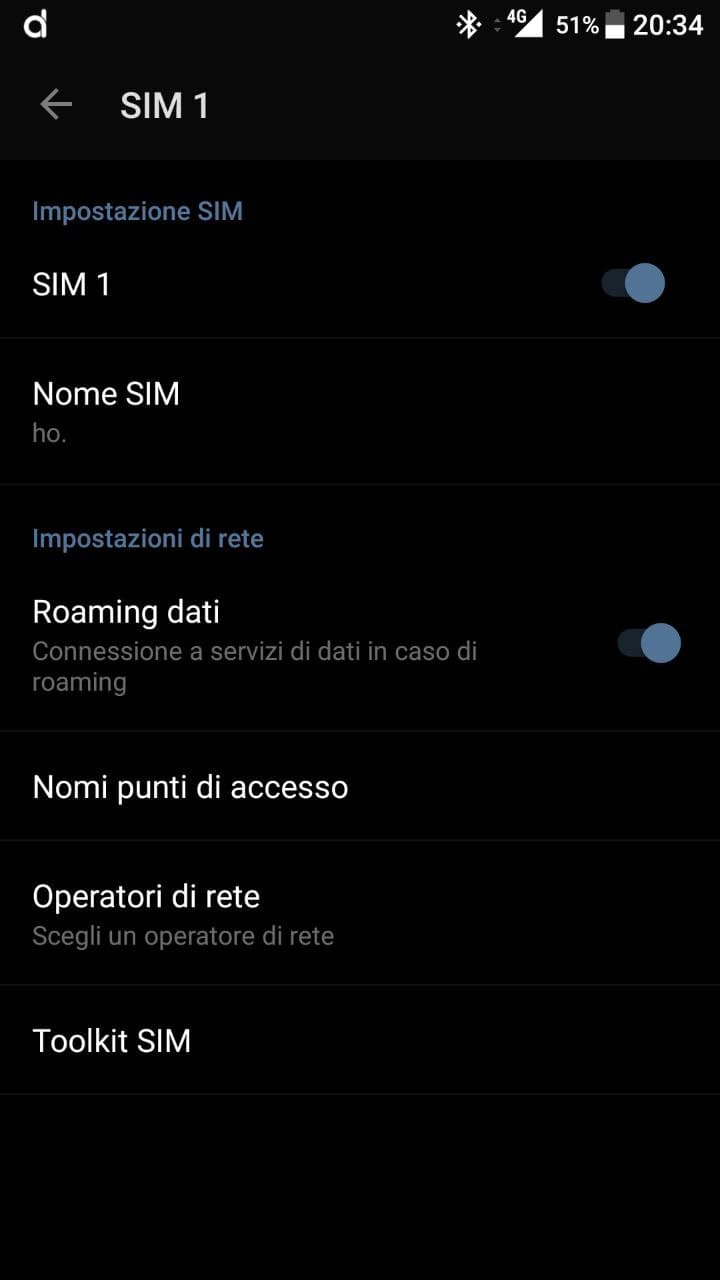Open Operatori di rete
The height and width of the screenshot is (1280, 720).
360,913
